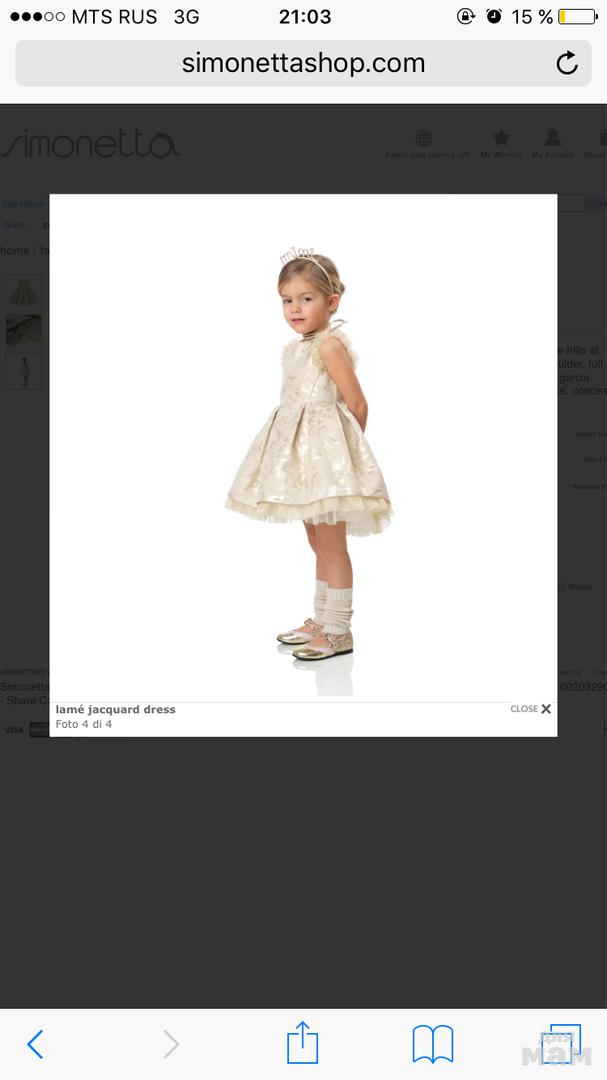This screenshot has height=1080, width=607.
Task: Go back to the previous page
Action: (x=35, y=1044)
